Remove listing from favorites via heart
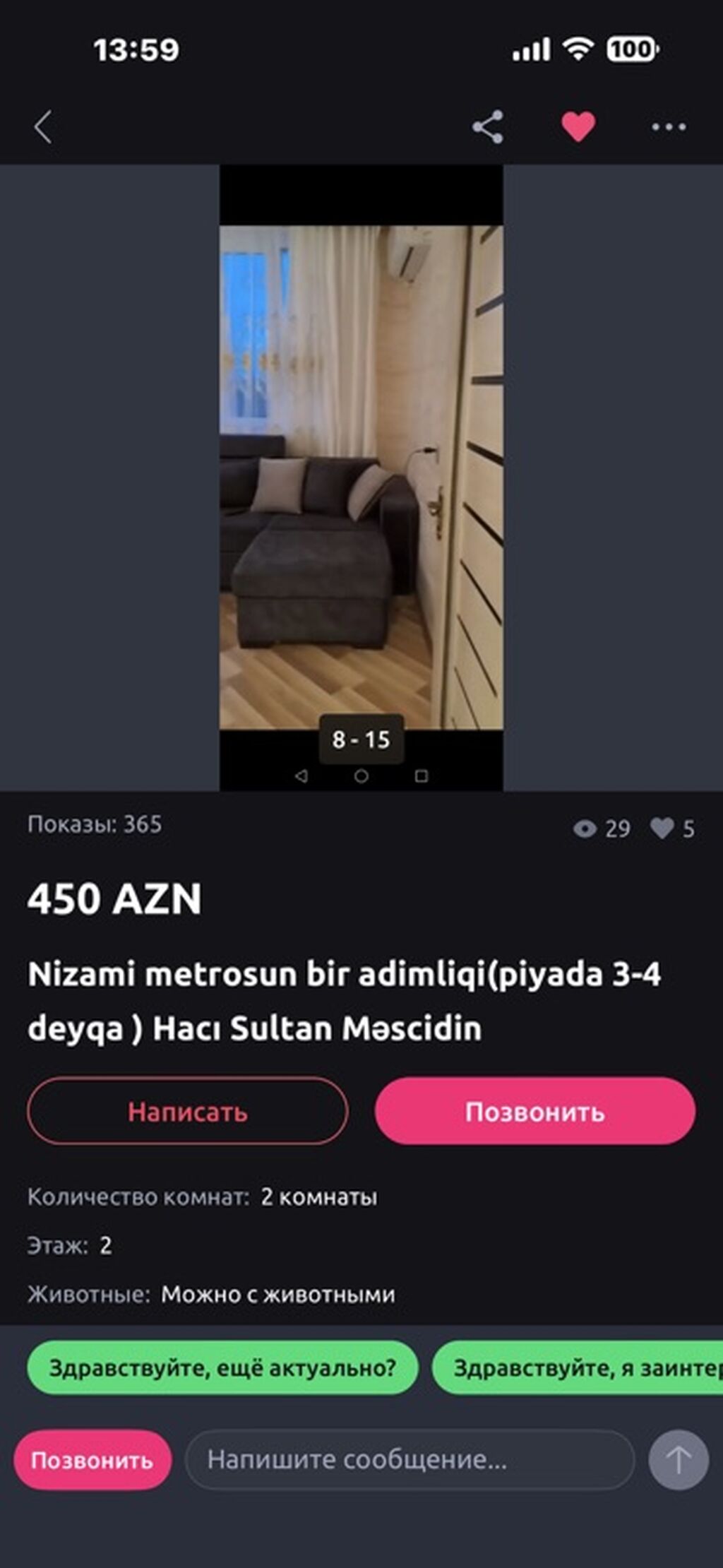The image size is (723, 1568). point(578,127)
